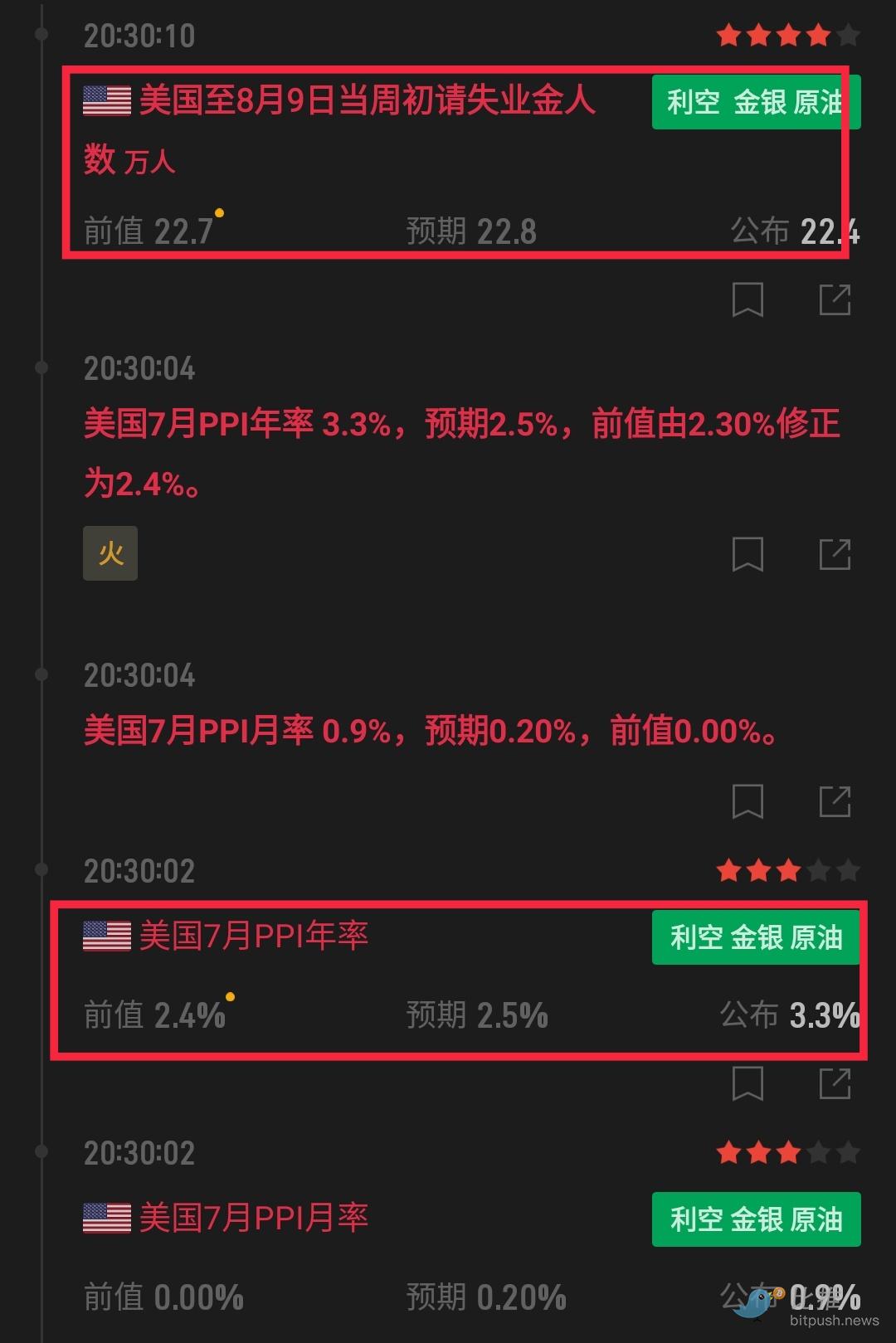The image size is (896, 1343).
Task: Share the PPI年率 3.3% news flash
Action: tap(835, 554)
